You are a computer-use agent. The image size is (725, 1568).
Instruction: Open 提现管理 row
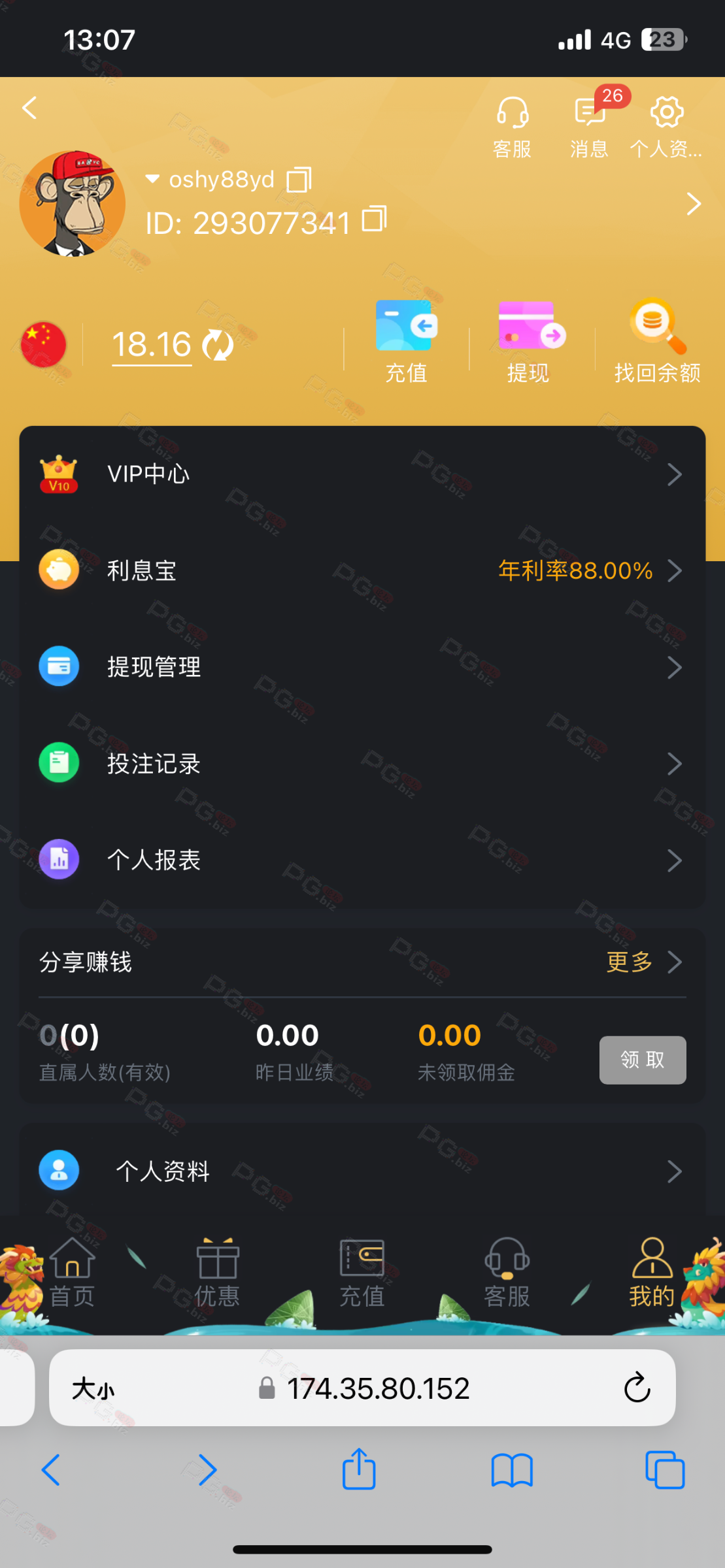(x=362, y=667)
